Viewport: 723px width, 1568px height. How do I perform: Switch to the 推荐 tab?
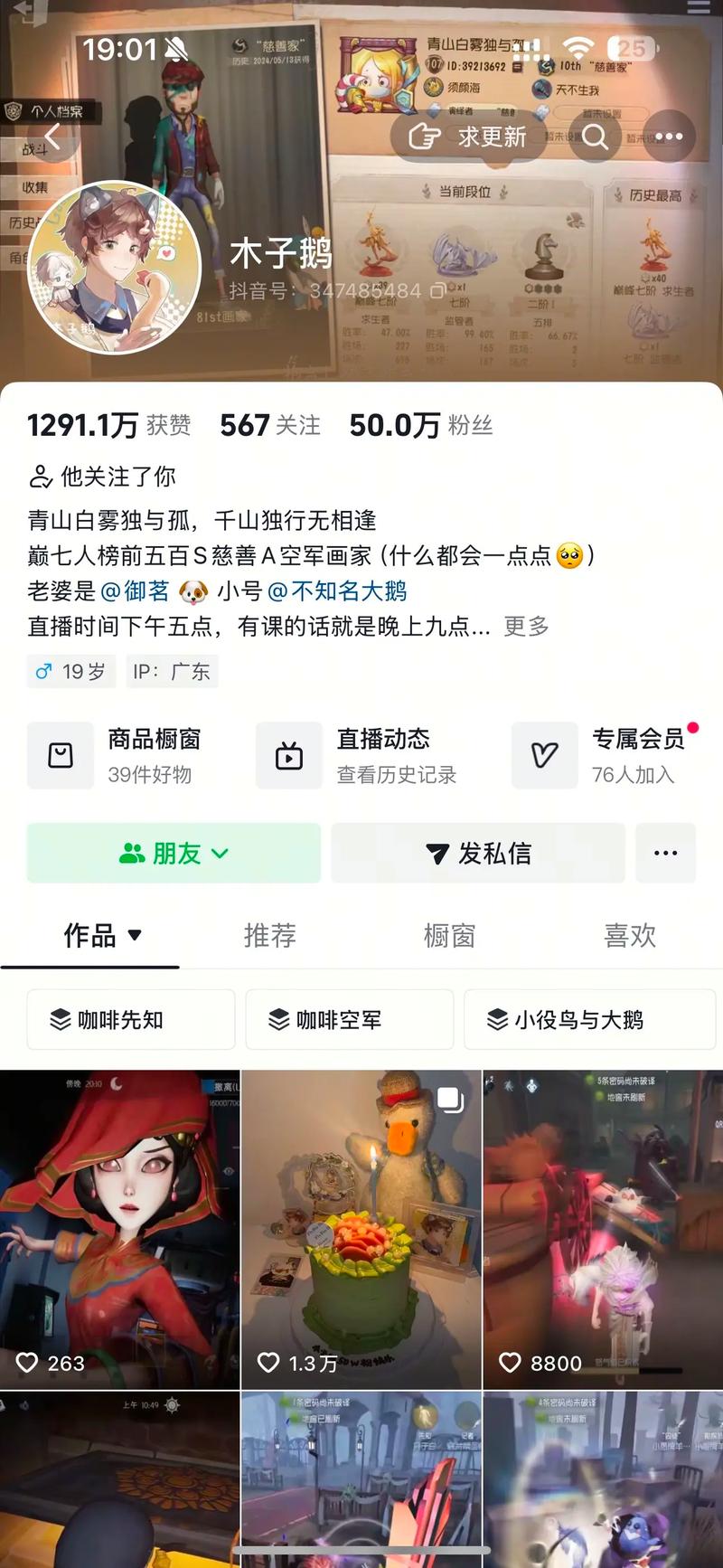click(x=269, y=935)
